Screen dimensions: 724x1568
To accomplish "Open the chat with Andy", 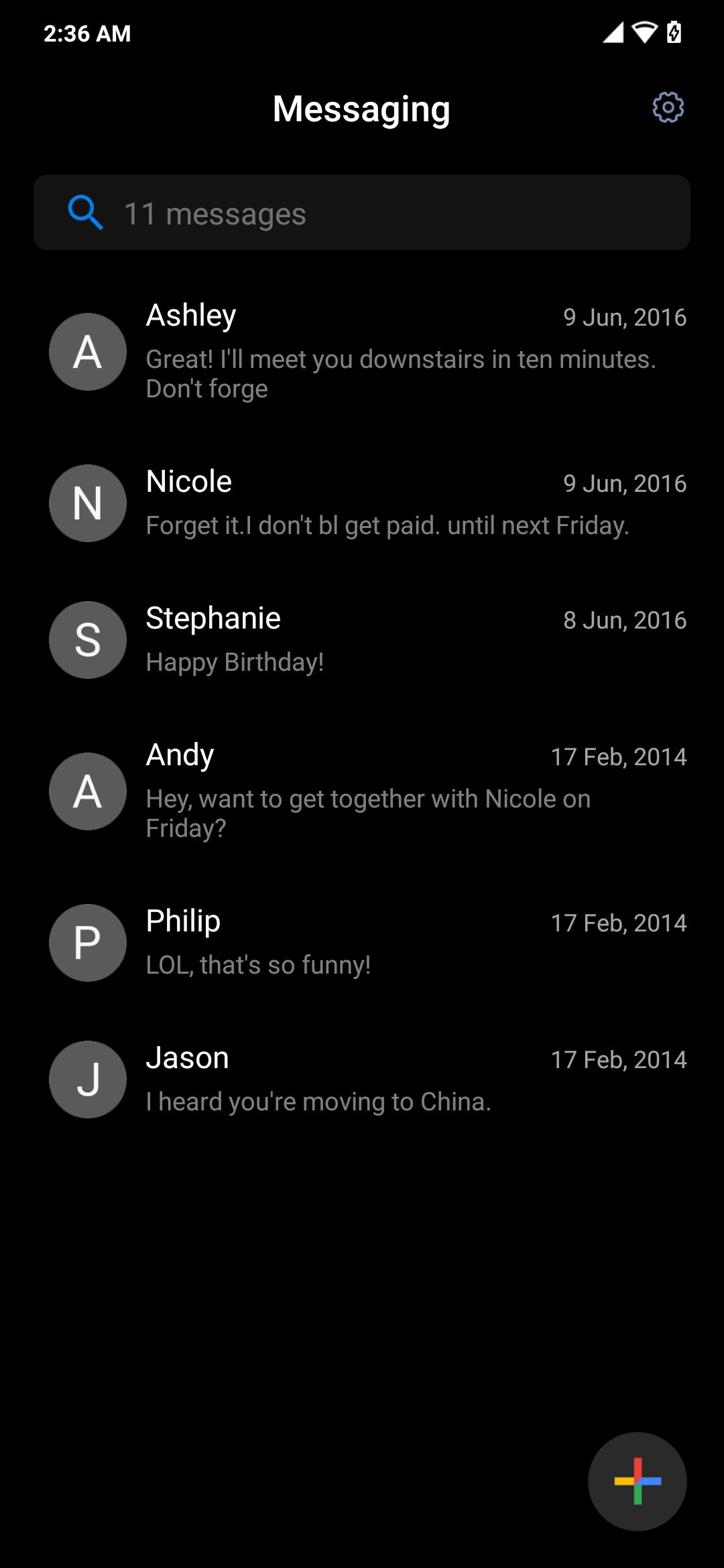I will click(362, 791).
